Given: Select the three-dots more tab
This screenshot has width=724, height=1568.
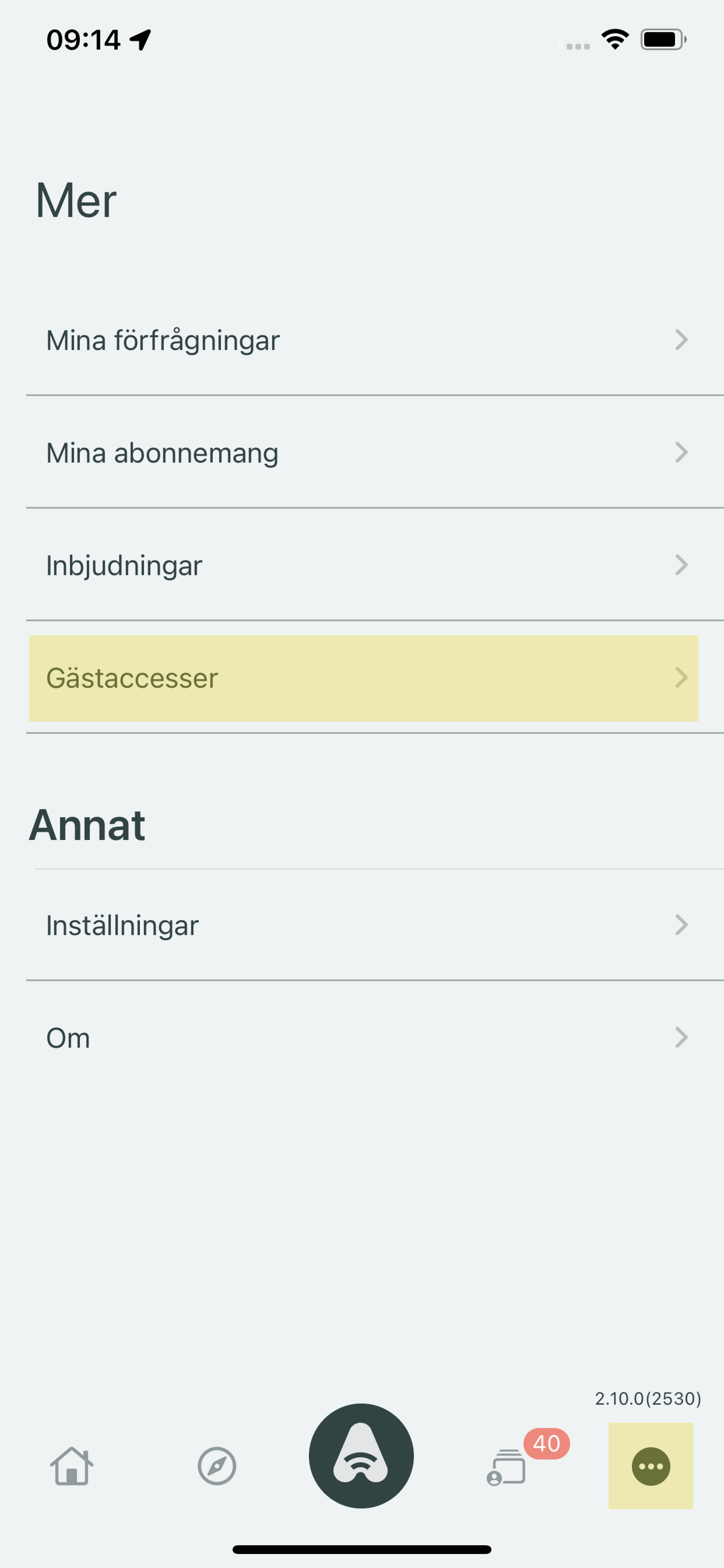Looking at the screenshot, I should (650, 1466).
